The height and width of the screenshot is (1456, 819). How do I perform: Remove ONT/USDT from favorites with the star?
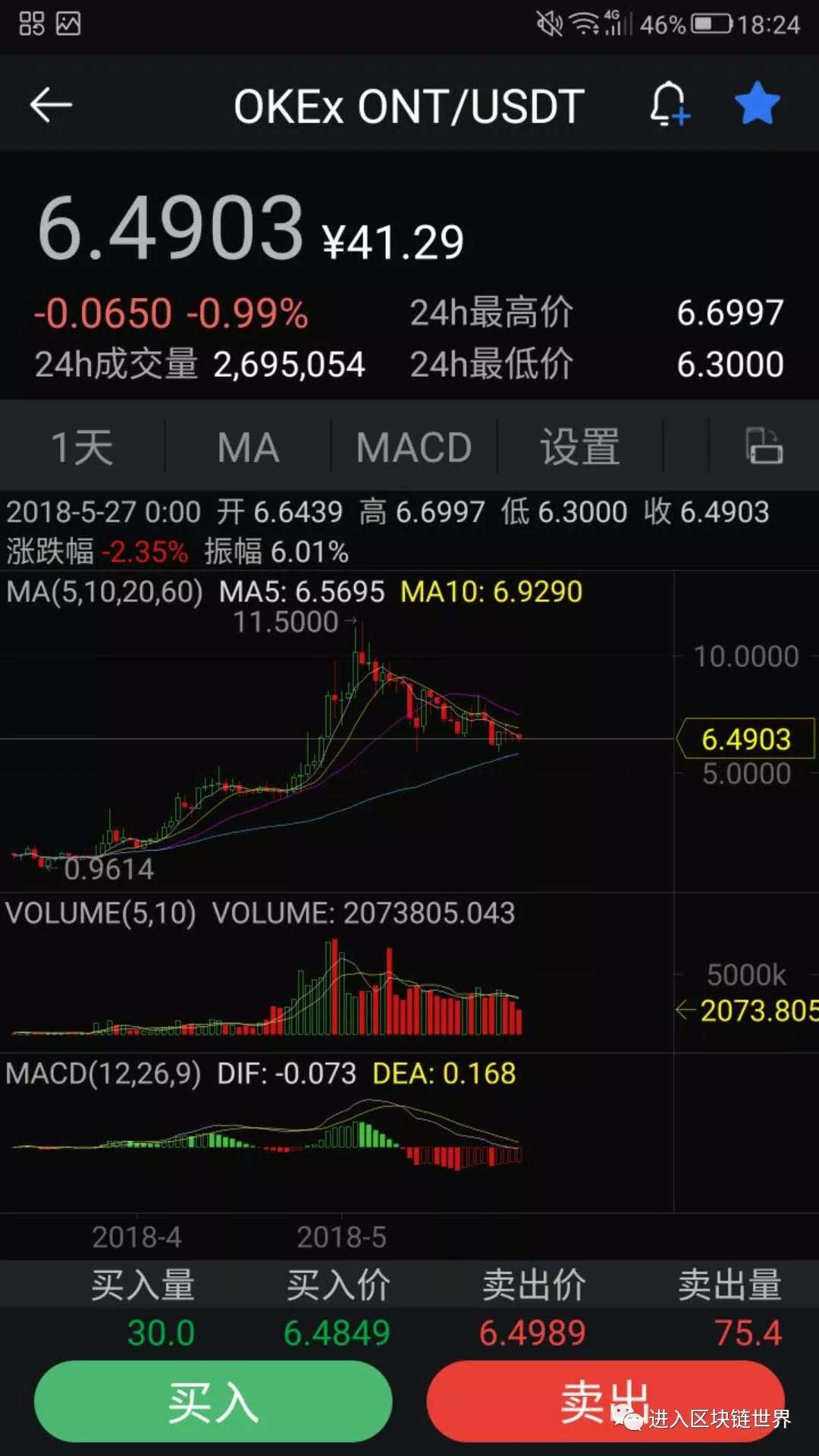[757, 104]
